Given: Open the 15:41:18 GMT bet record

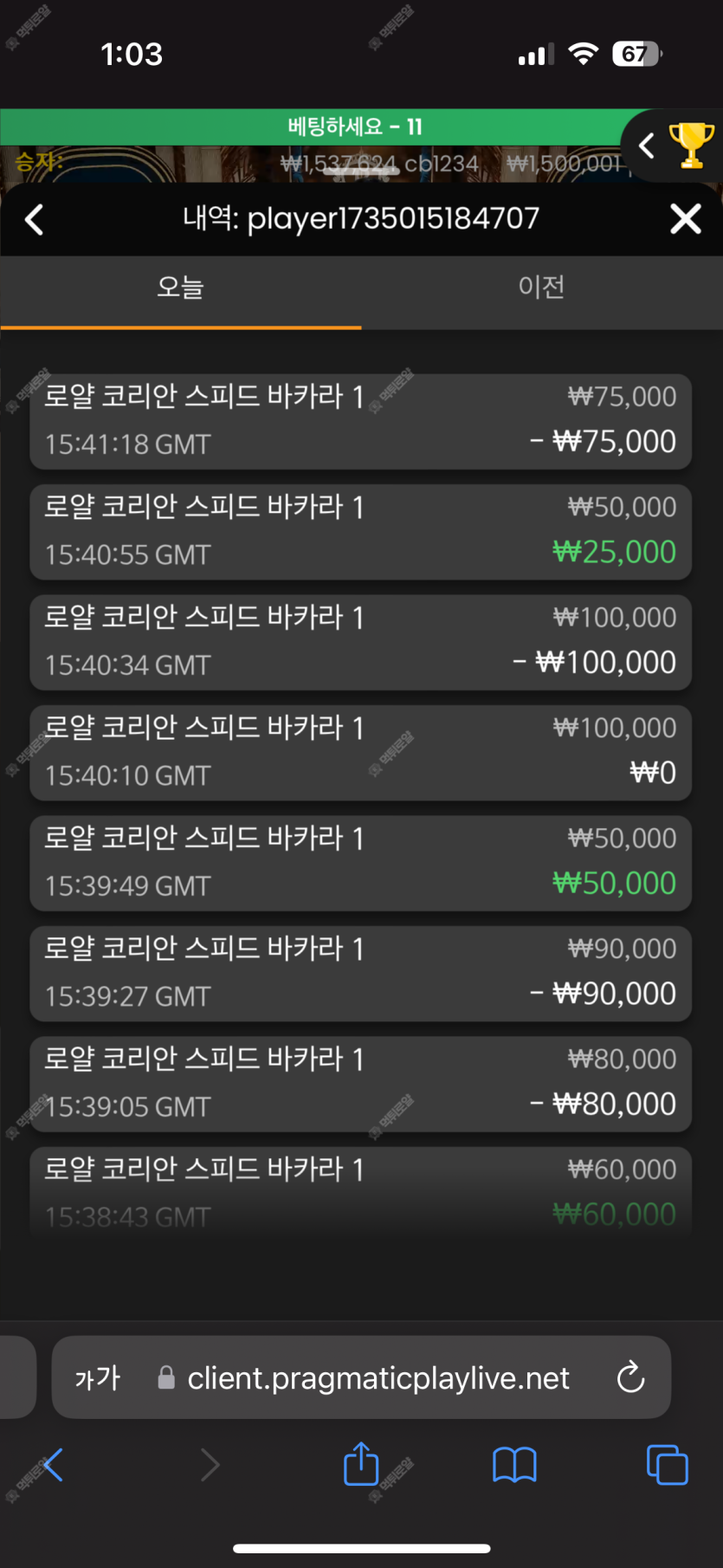Looking at the screenshot, I should click(x=360, y=422).
